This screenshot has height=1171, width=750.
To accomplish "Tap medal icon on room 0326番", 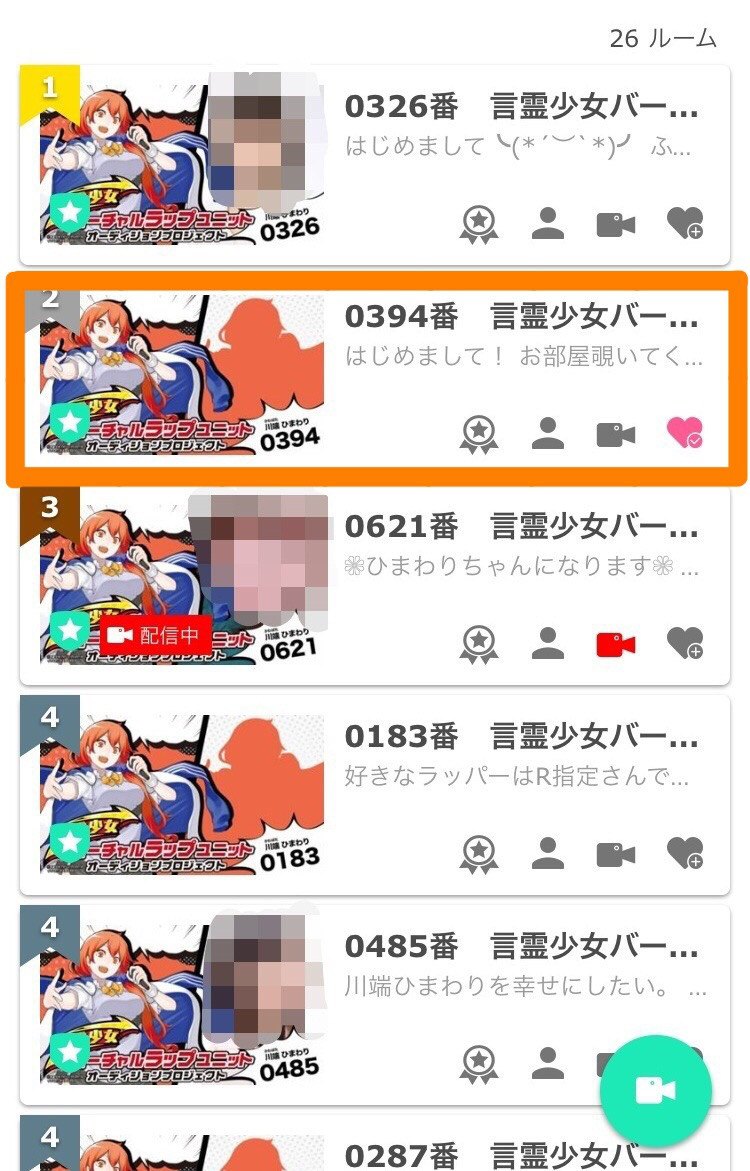I will point(479,224).
